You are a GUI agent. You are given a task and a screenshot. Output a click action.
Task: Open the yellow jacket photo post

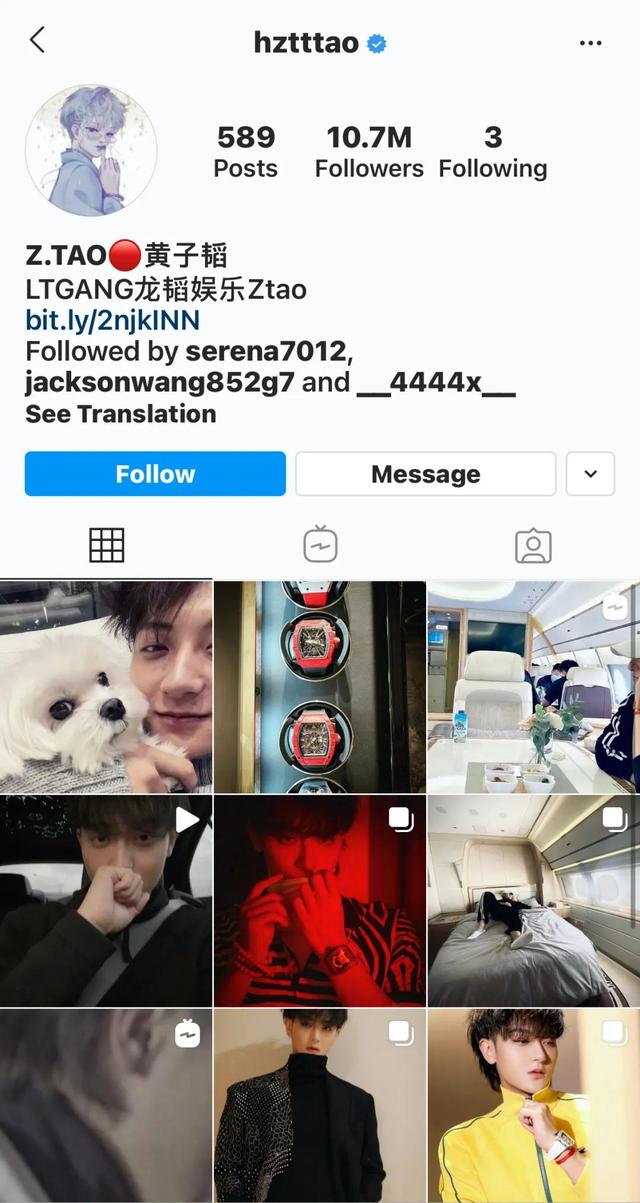[533, 1105]
